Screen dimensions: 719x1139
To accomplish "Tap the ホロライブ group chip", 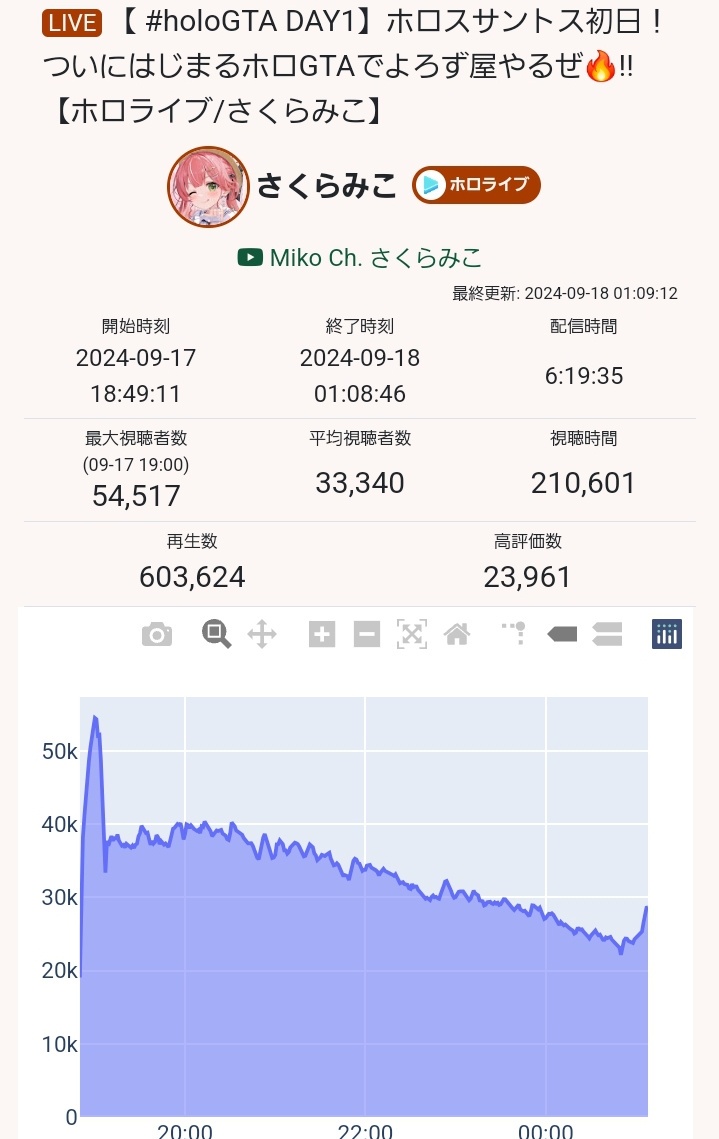I will click(x=476, y=185).
